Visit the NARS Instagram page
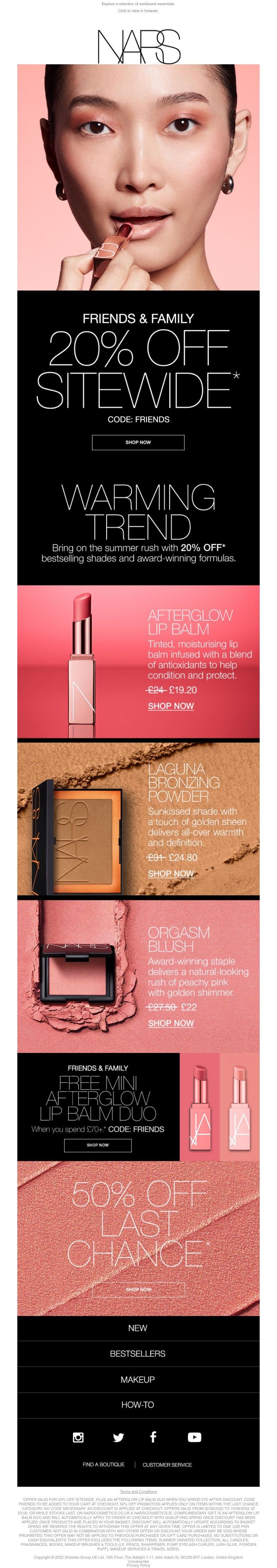The height and width of the screenshot is (1568, 277). [78, 1437]
